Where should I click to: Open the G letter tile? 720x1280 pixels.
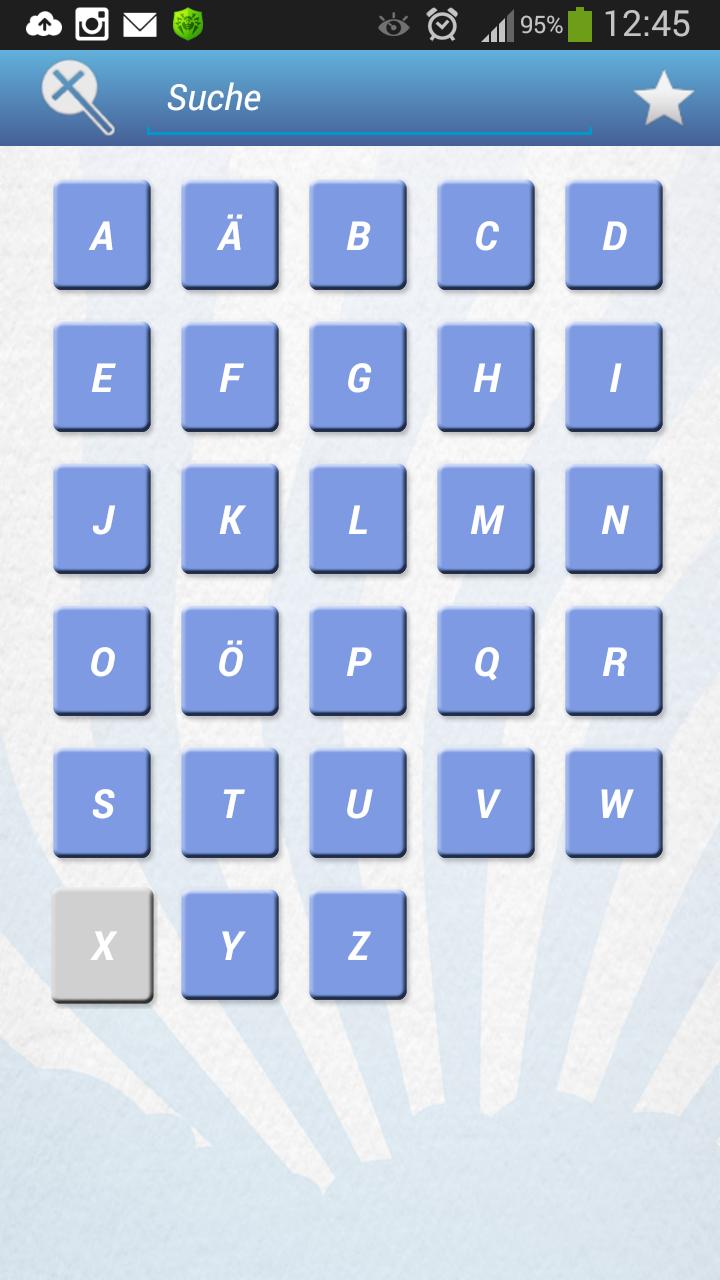[358, 378]
